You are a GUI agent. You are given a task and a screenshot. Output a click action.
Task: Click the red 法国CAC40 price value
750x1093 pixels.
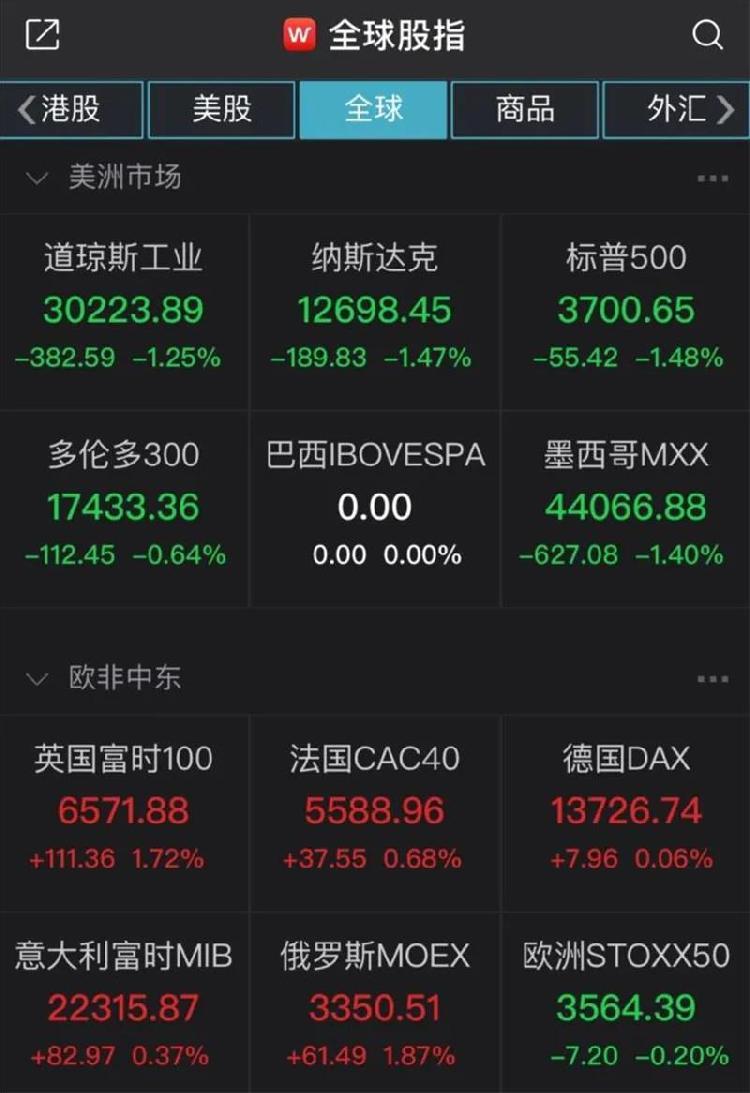[x=374, y=811]
